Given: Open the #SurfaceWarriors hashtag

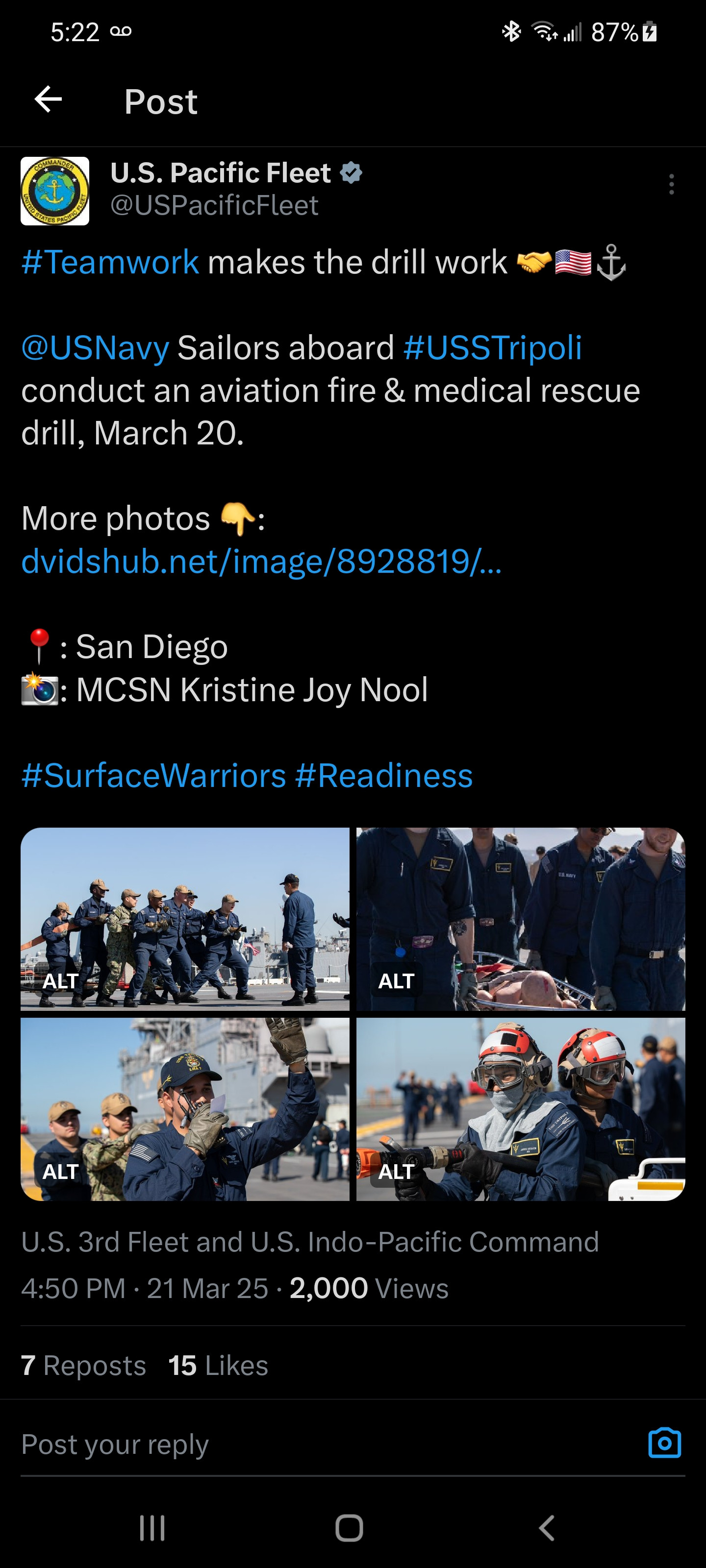Looking at the screenshot, I should pos(153,776).
